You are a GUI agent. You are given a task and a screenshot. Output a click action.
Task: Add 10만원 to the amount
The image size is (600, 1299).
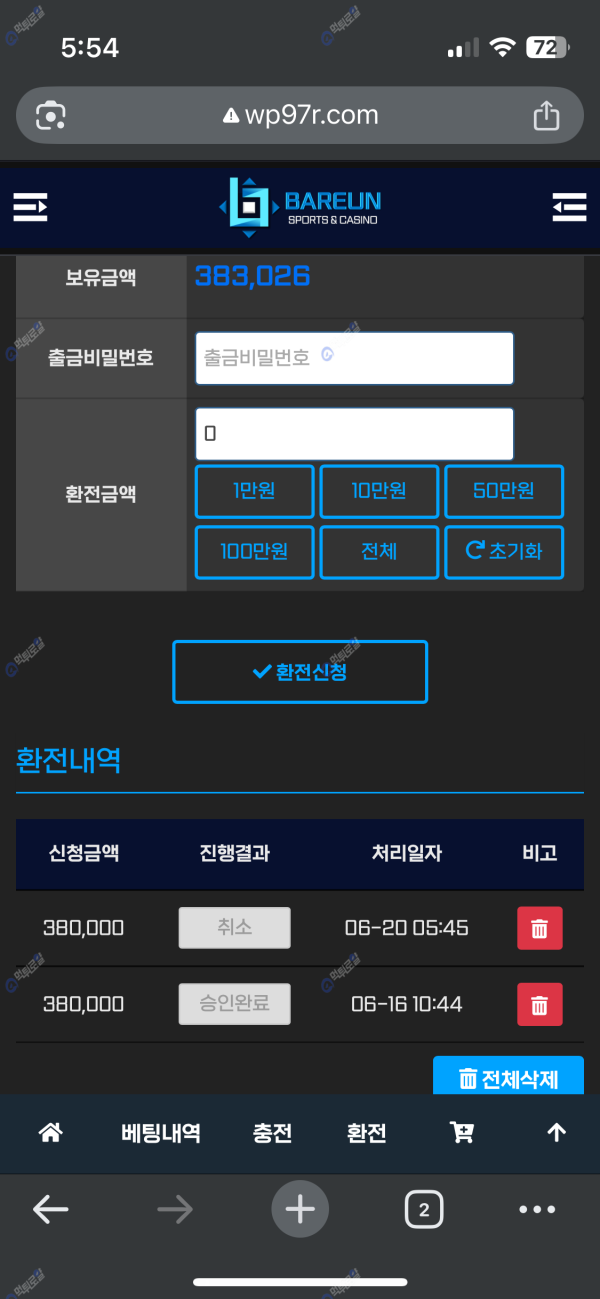[x=379, y=491]
